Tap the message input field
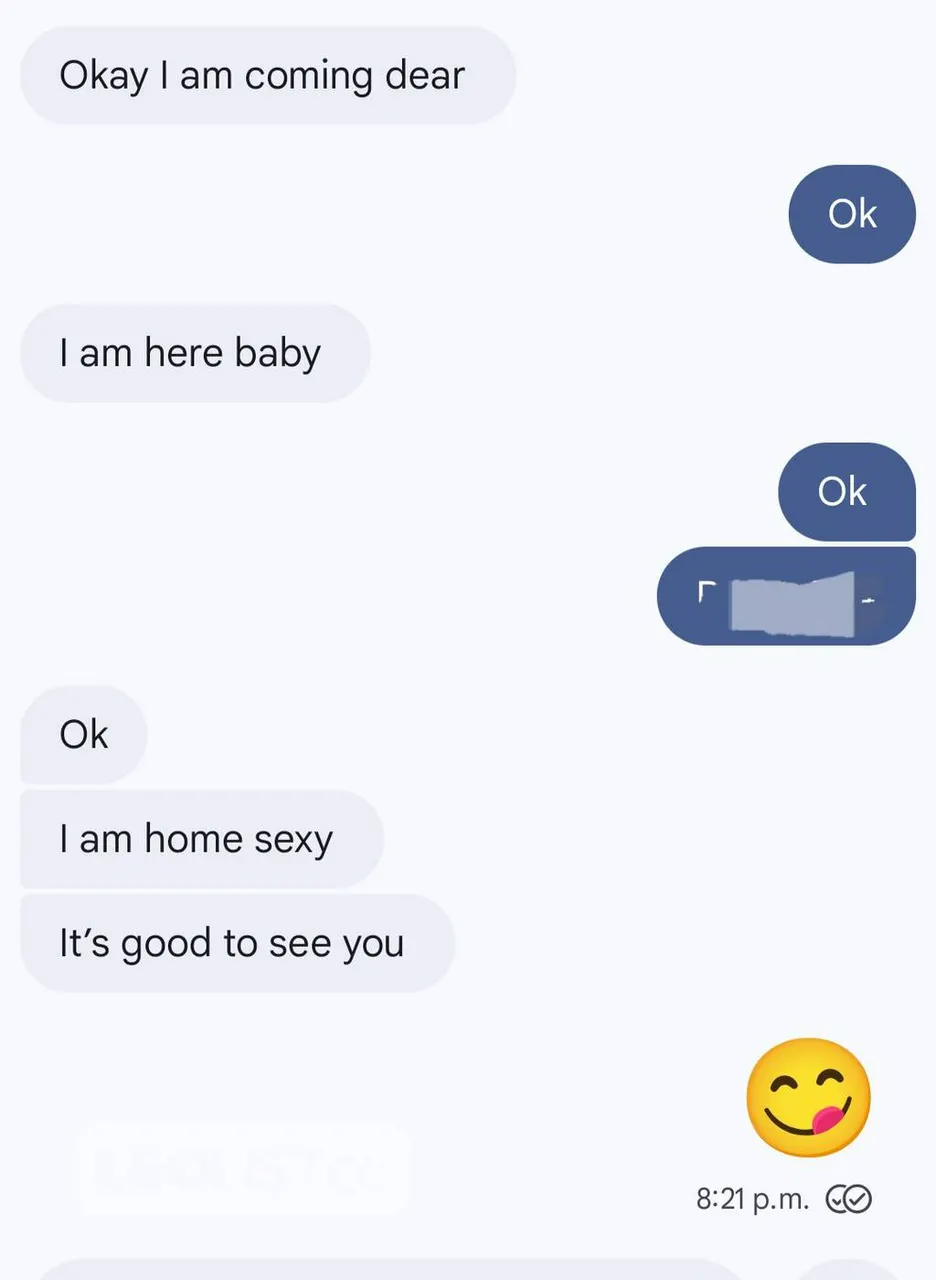Screen dimensions: 936x1280 pos(390,1270)
